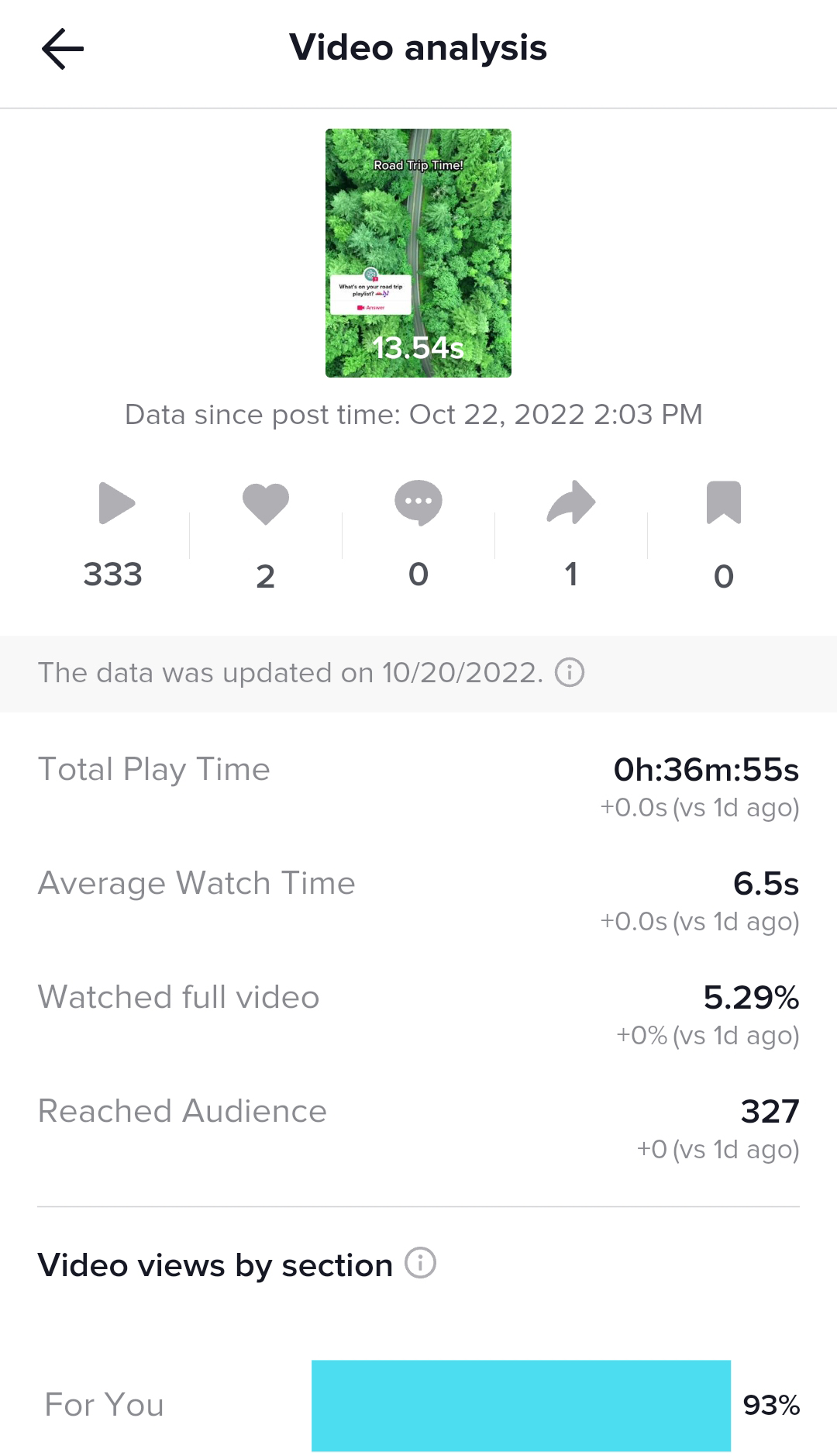Tap the comment bubble icon
The height and width of the screenshot is (1456, 837).
pyautogui.click(x=418, y=502)
